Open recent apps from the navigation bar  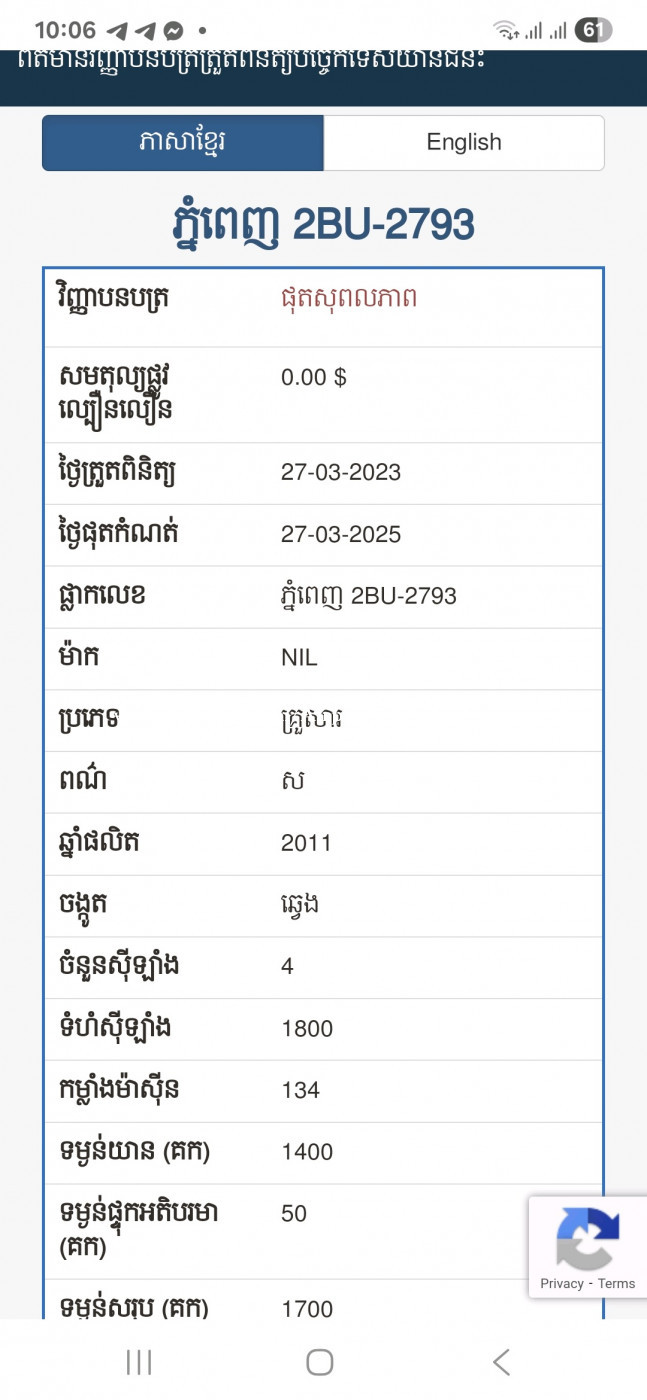click(138, 1361)
